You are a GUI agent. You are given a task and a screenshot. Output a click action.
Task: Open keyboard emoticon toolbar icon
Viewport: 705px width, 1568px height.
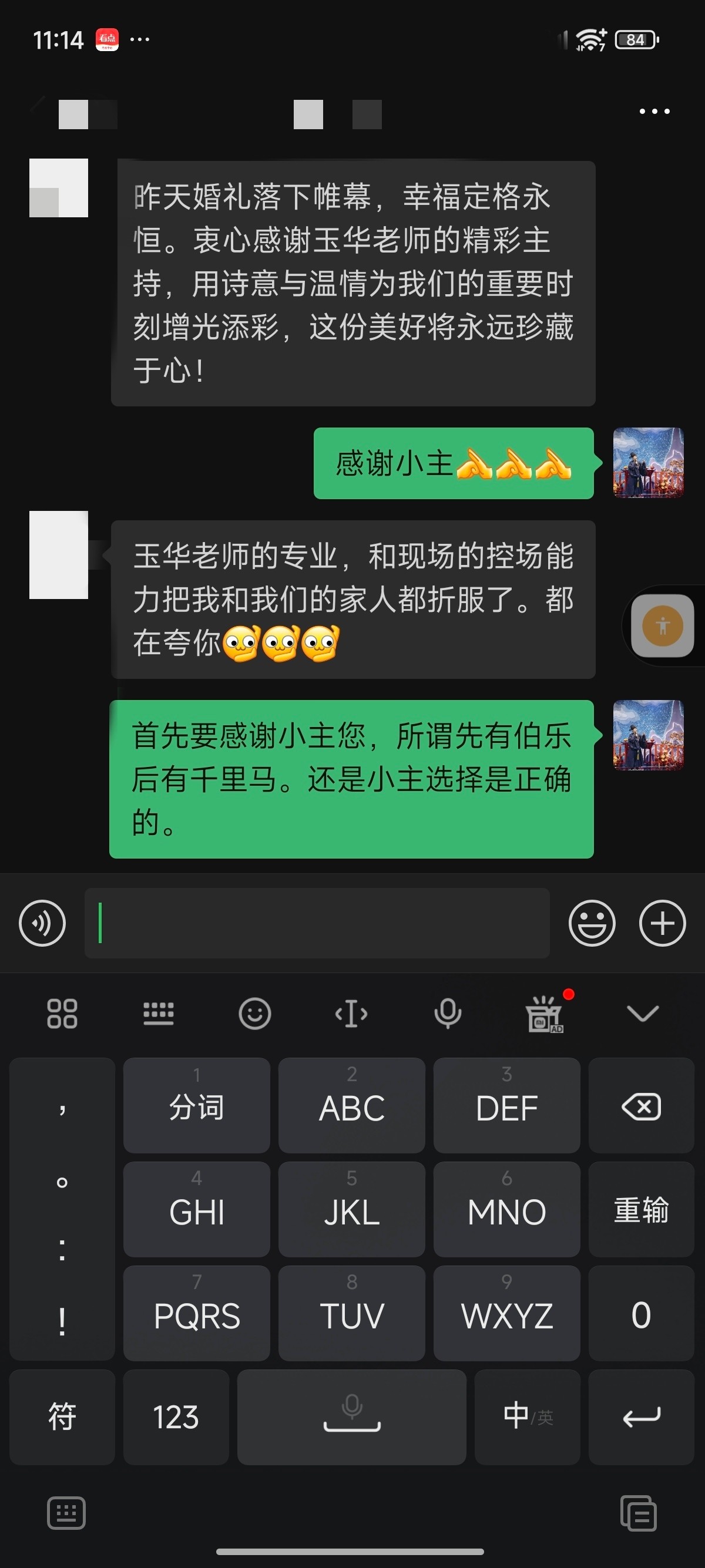coord(254,1014)
